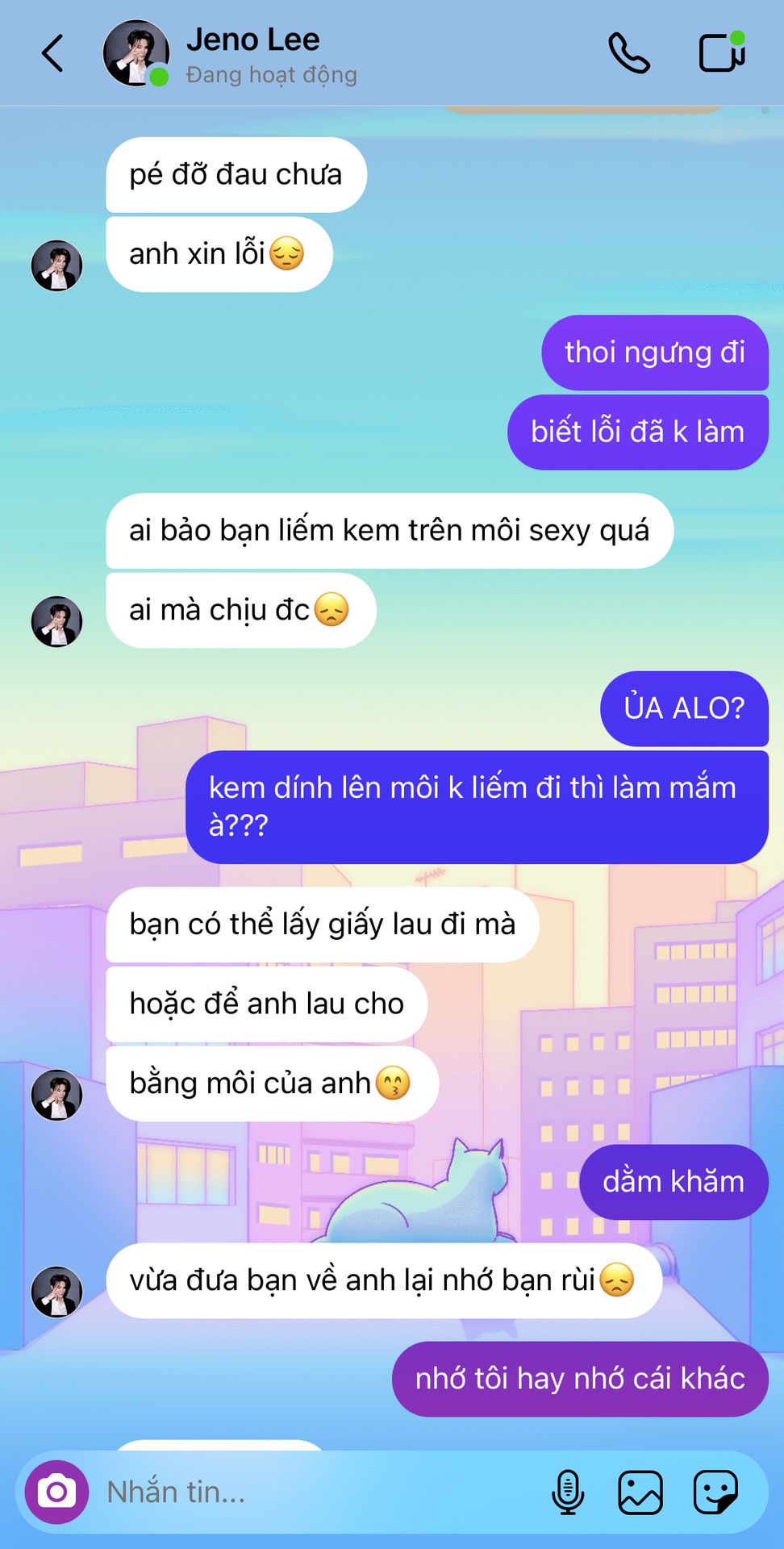Open the sticker picker
The height and width of the screenshot is (1549, 784).
(715, 1492)
